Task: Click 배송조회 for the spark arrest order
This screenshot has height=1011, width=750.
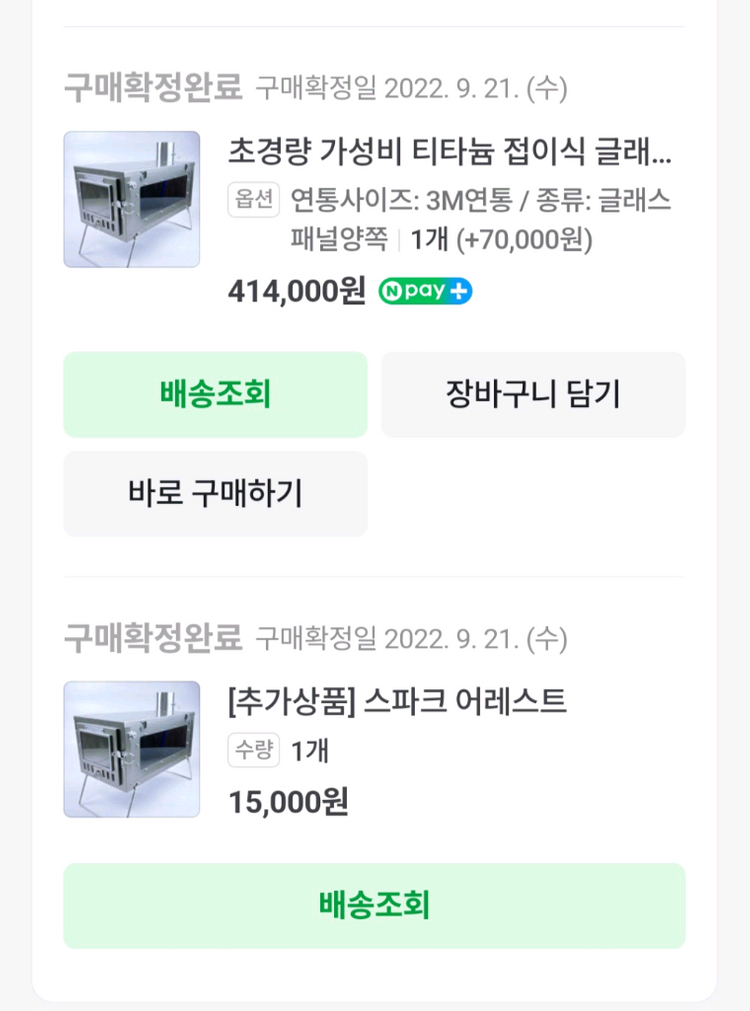Action: point(374,905)
